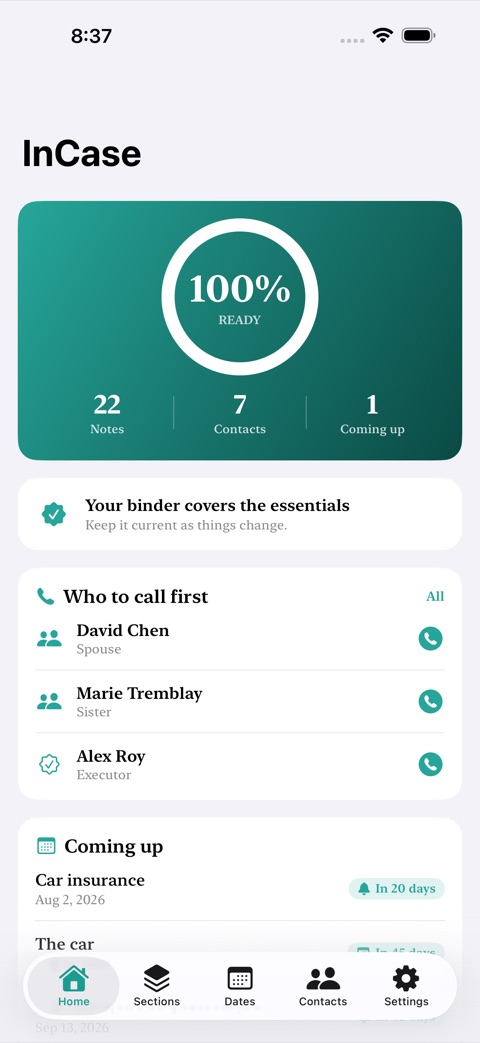Open the Car insurance upcoming item
Screen dimensions: 480x1043
click(x=240, y=889)
